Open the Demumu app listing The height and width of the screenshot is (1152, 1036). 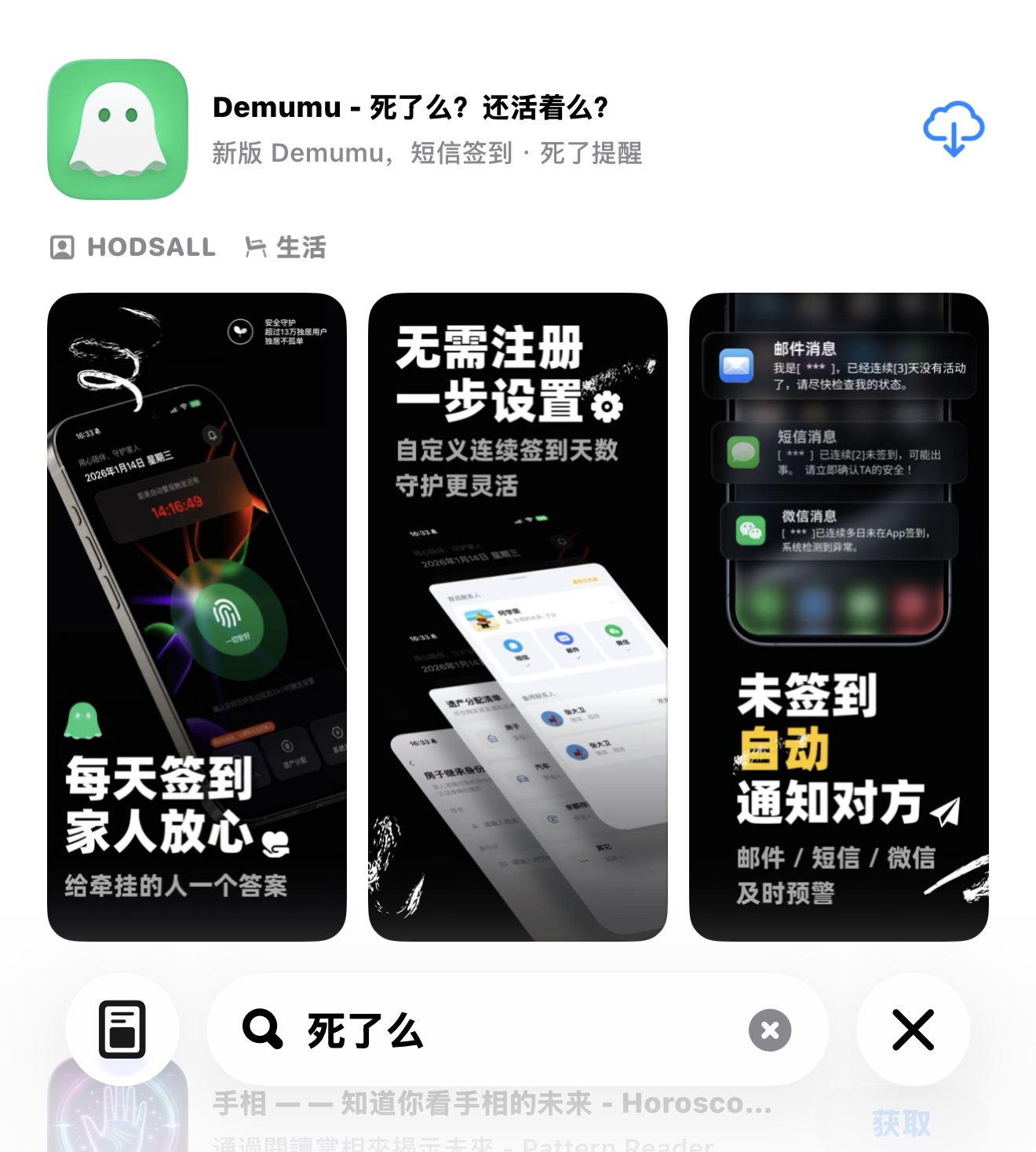410,107
